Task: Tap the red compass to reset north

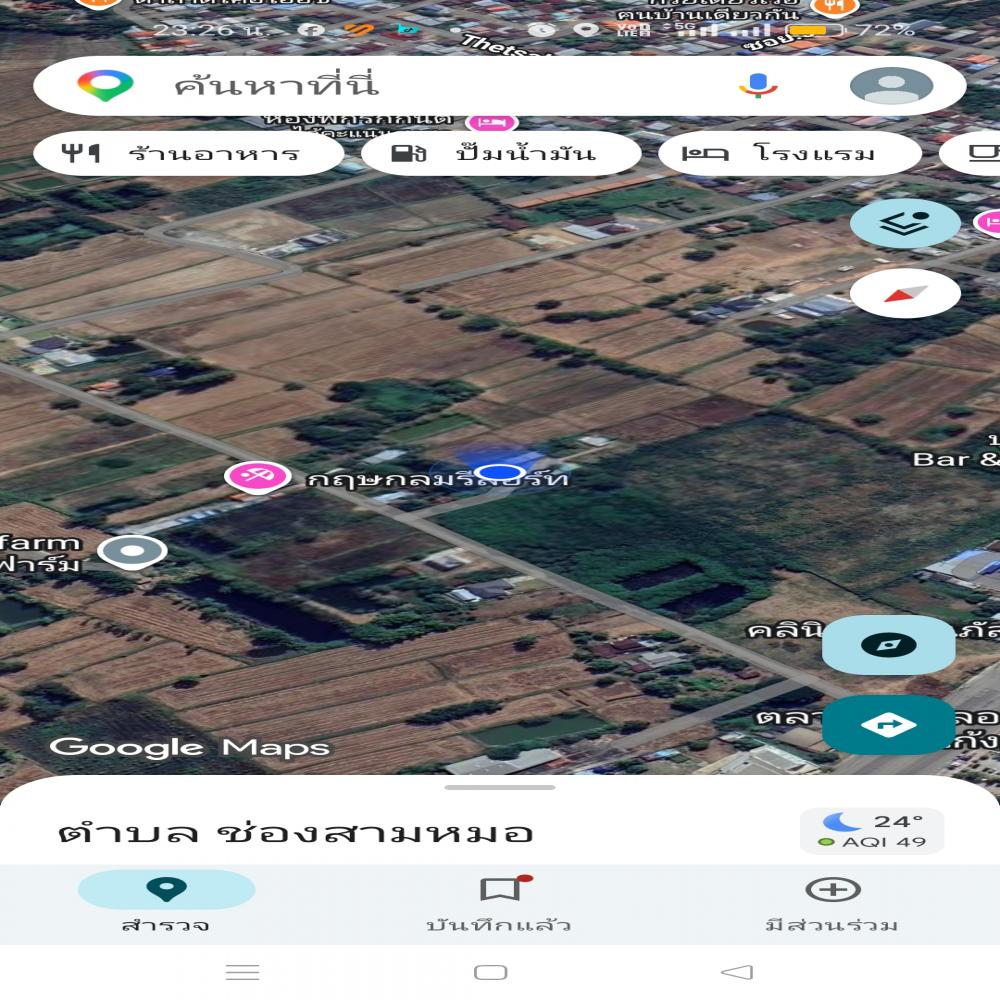Action: click(x=905, y=294)
